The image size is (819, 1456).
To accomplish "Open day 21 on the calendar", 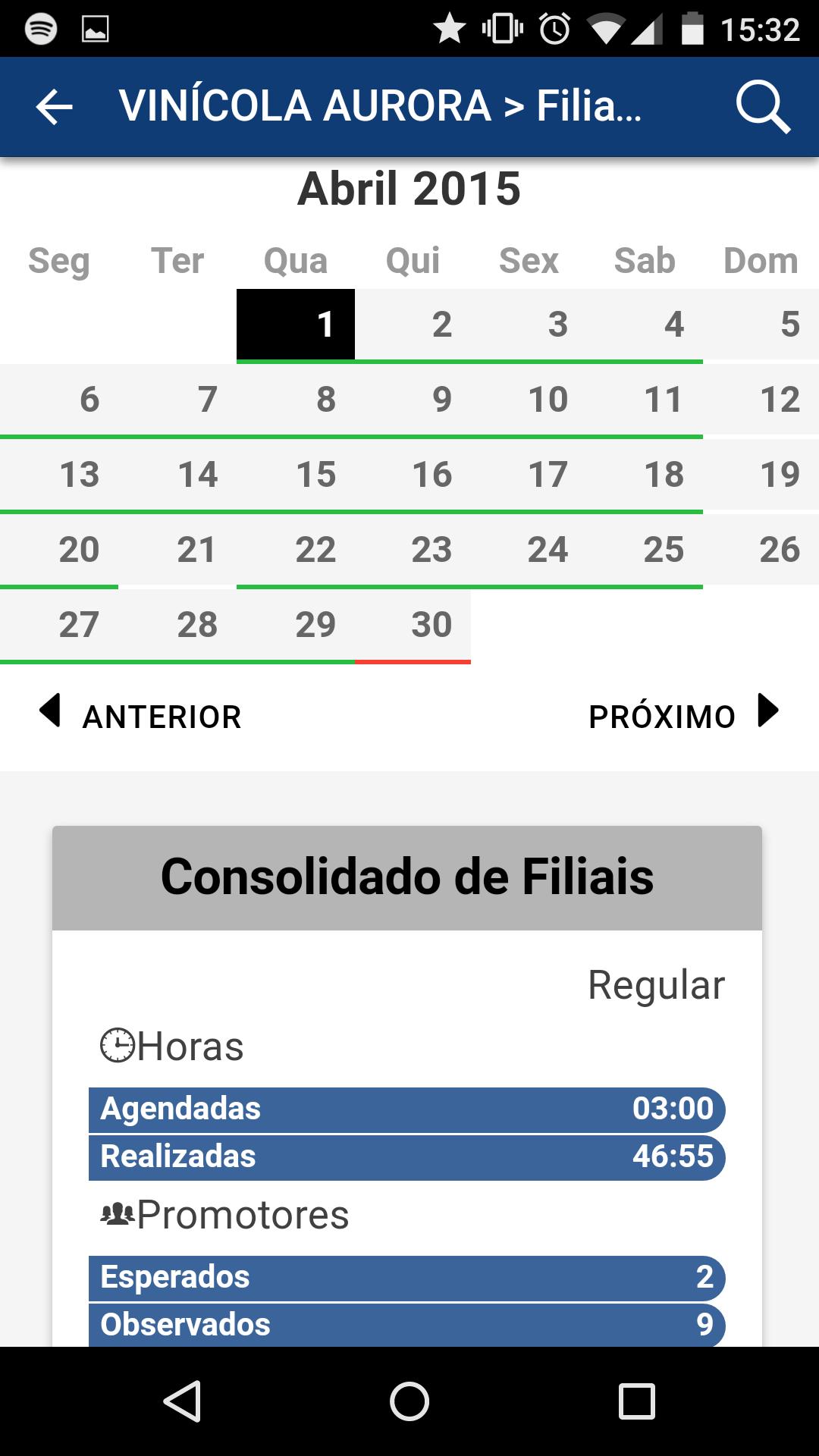I will (x=177, y=550).
